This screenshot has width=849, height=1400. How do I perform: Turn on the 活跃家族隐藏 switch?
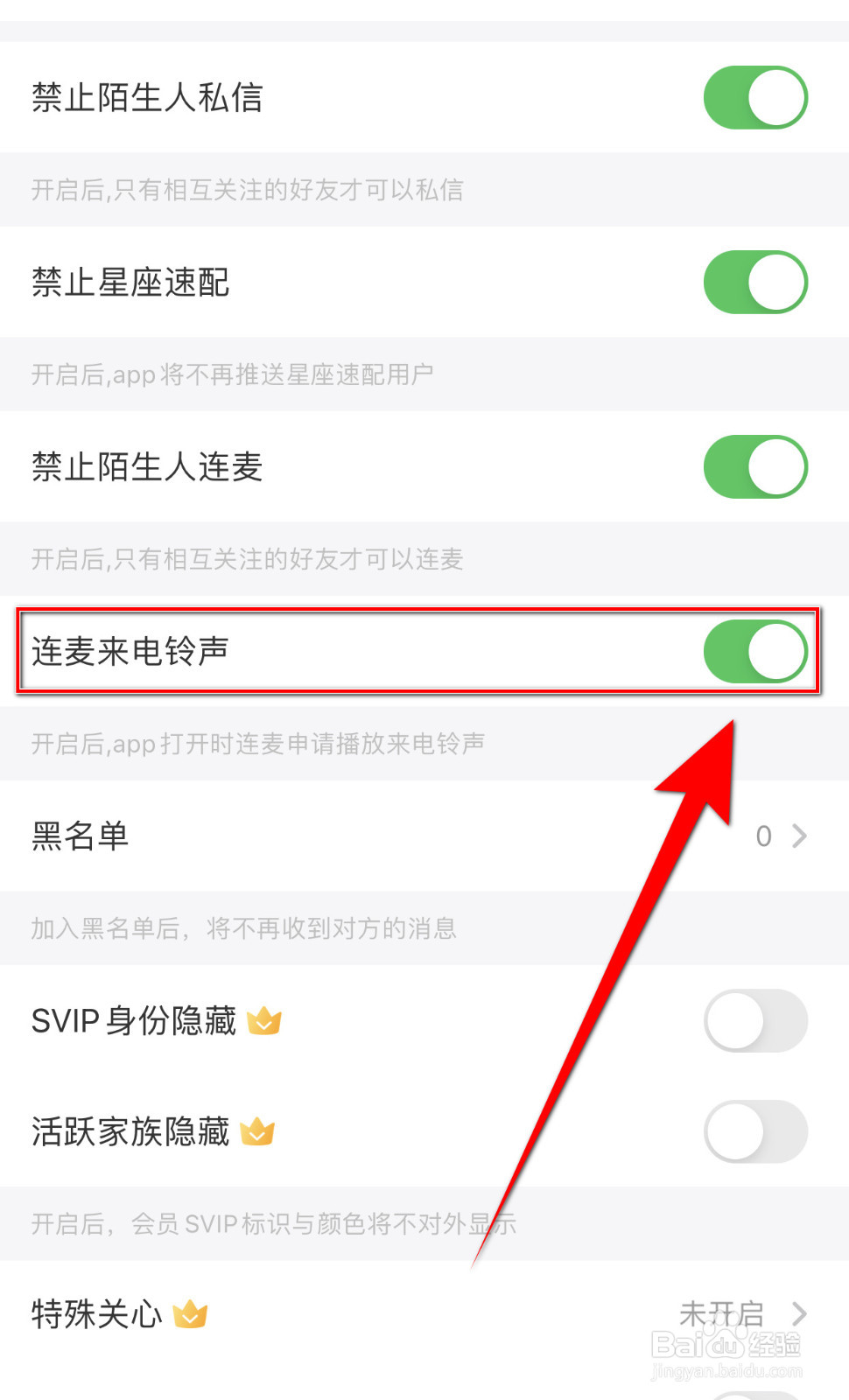(755, 1131)
